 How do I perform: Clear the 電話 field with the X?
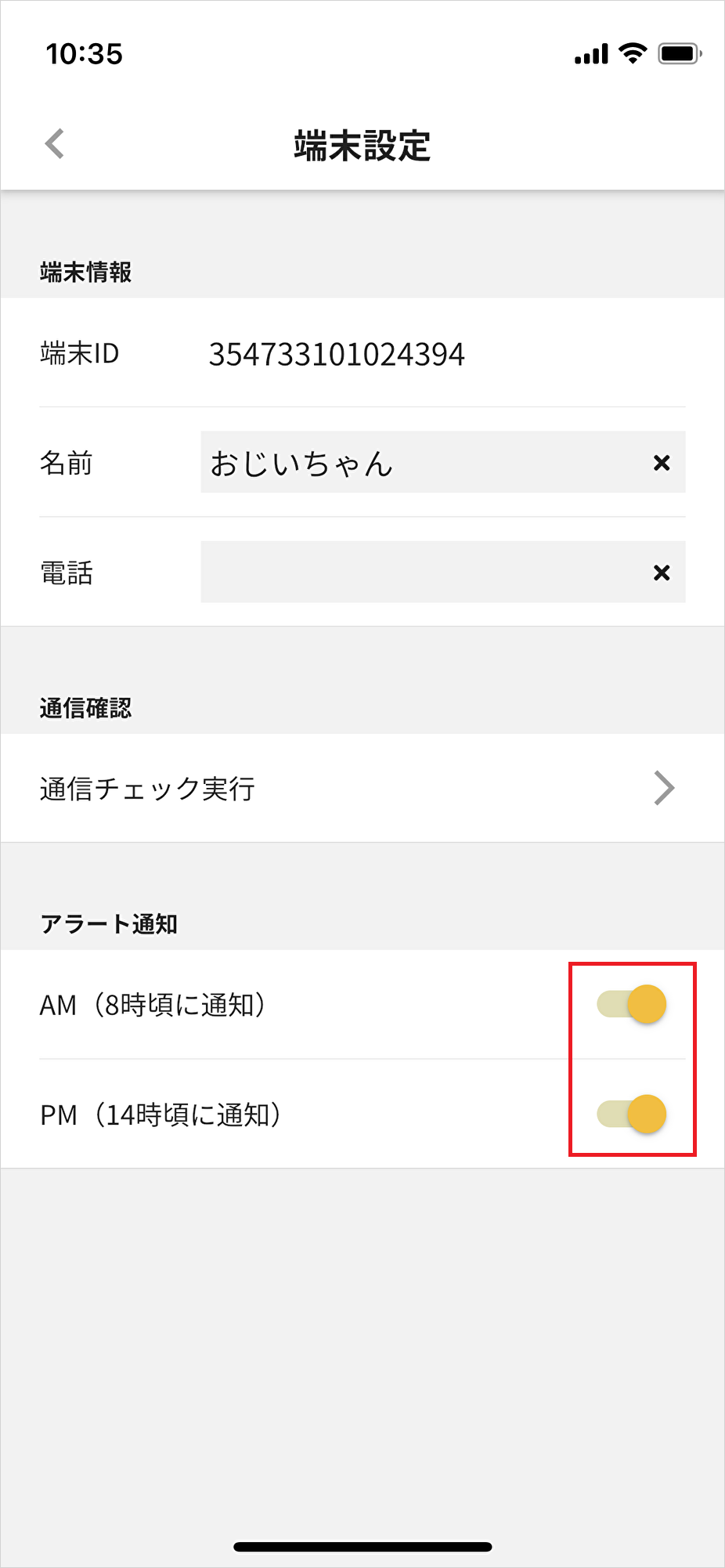click(662, 573)
